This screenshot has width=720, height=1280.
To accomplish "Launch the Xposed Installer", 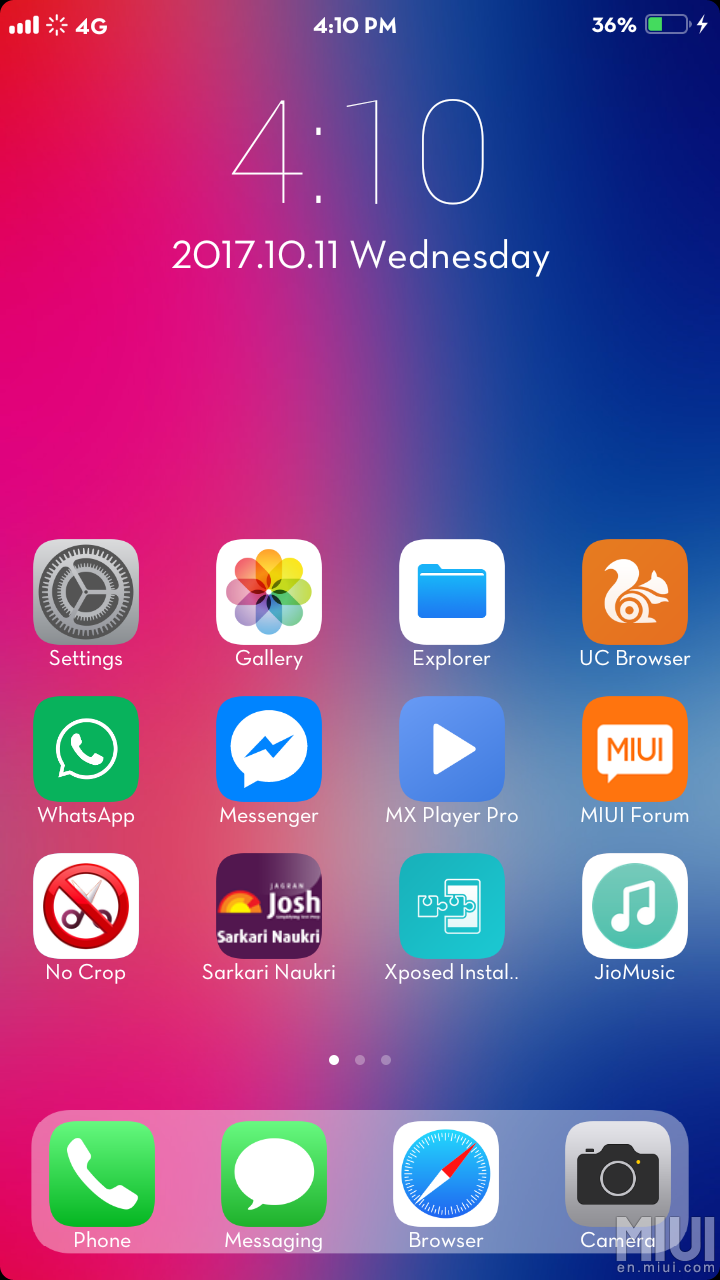I will click(452, 905).
